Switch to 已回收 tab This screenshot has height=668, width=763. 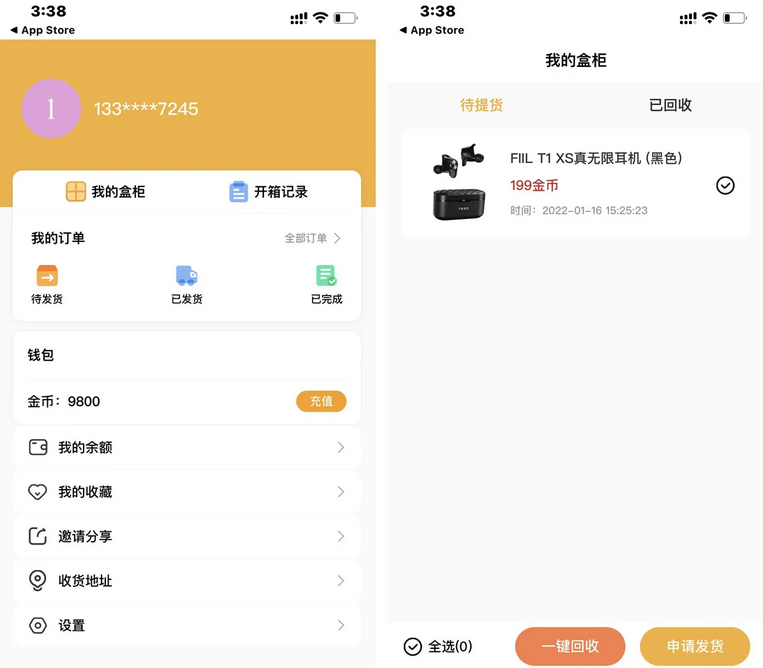tap(670, 105)
